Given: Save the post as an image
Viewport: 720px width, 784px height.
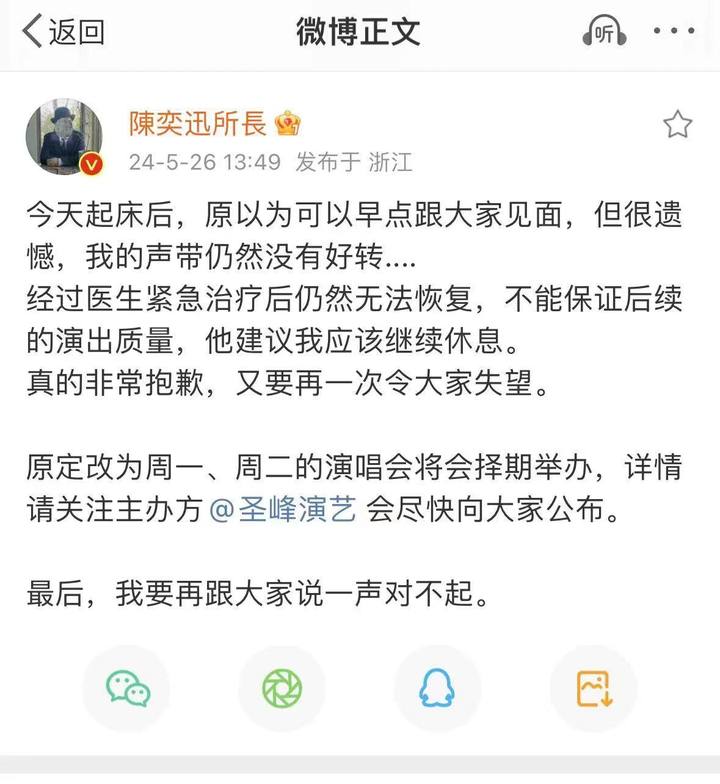Looking at the screenshot, I should point(594,689).
